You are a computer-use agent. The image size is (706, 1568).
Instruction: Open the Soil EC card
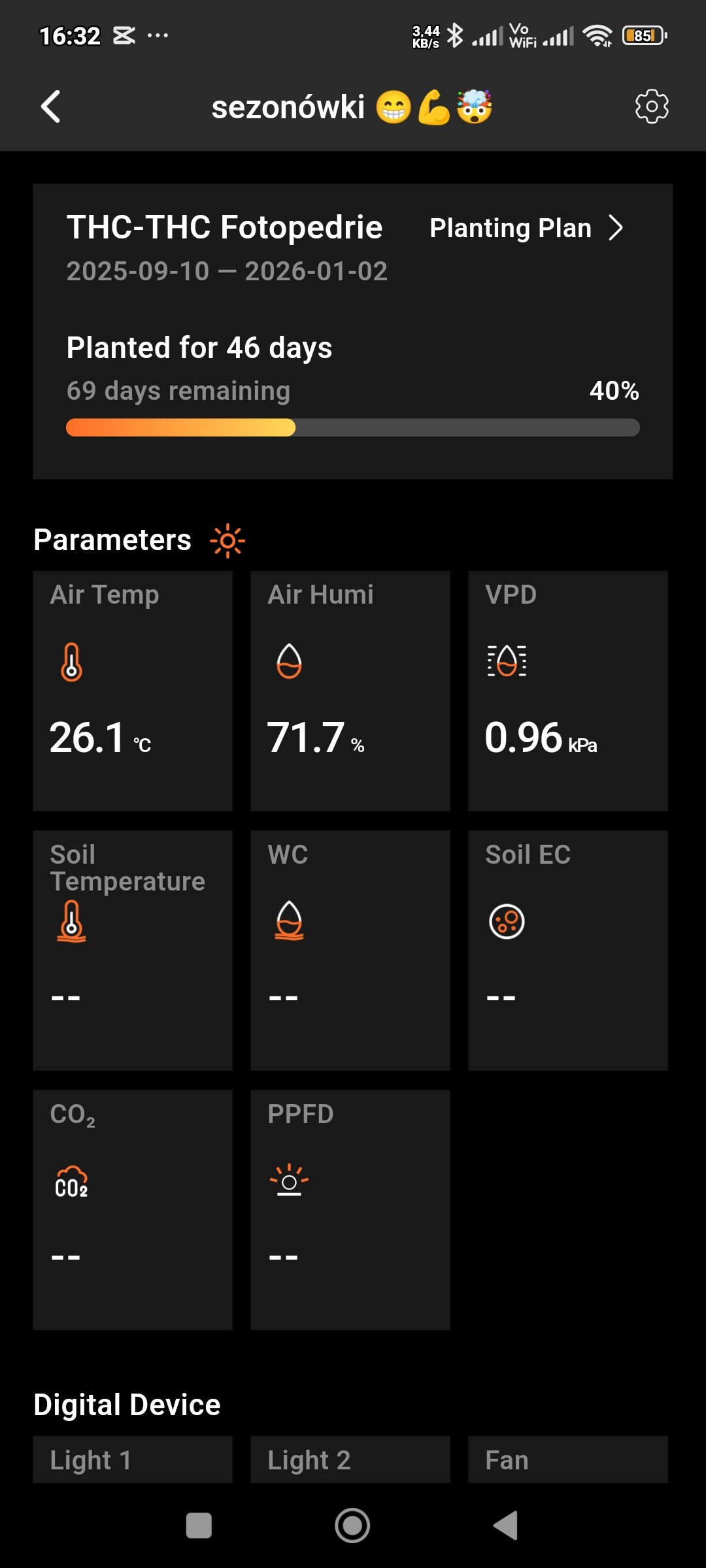[567, 950]
